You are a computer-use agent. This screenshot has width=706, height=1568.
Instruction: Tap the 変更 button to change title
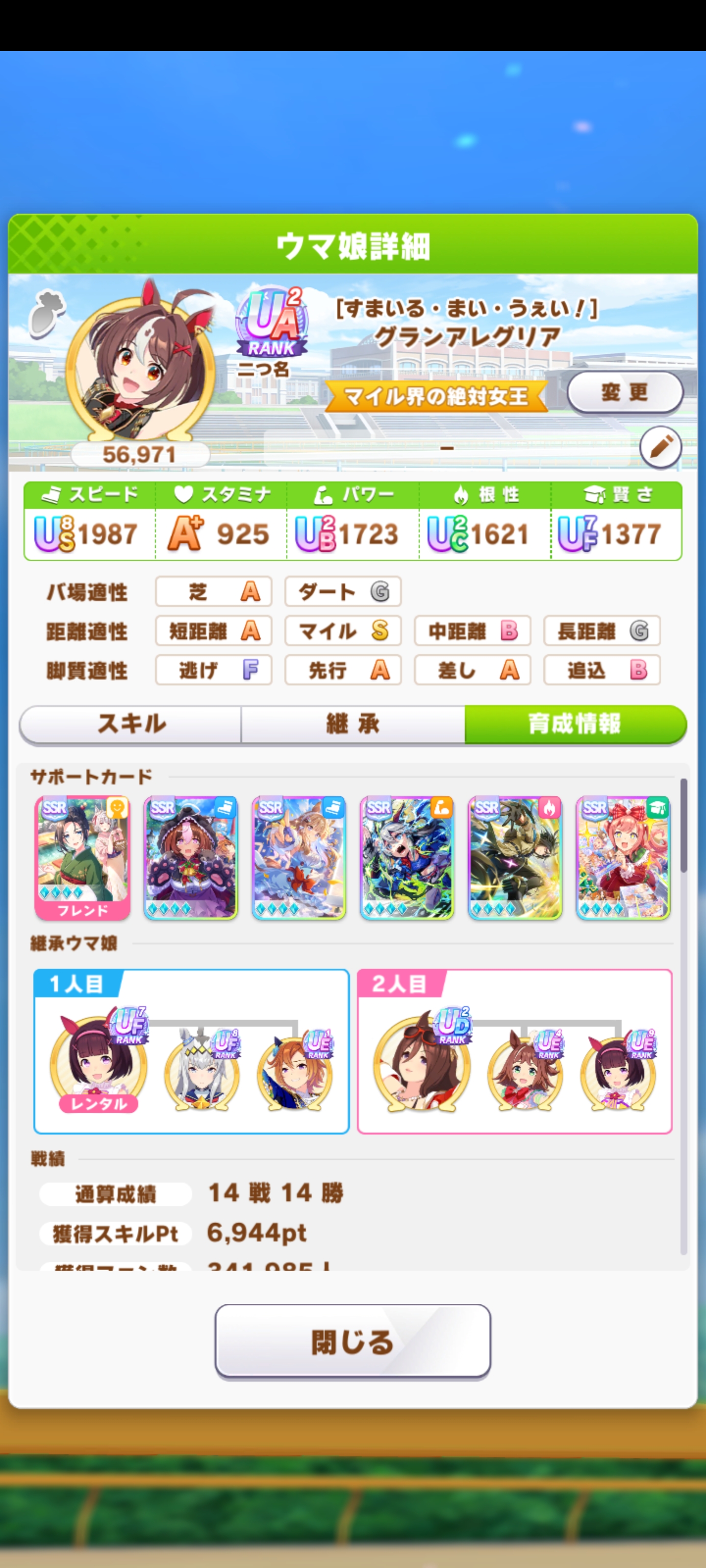625,392
